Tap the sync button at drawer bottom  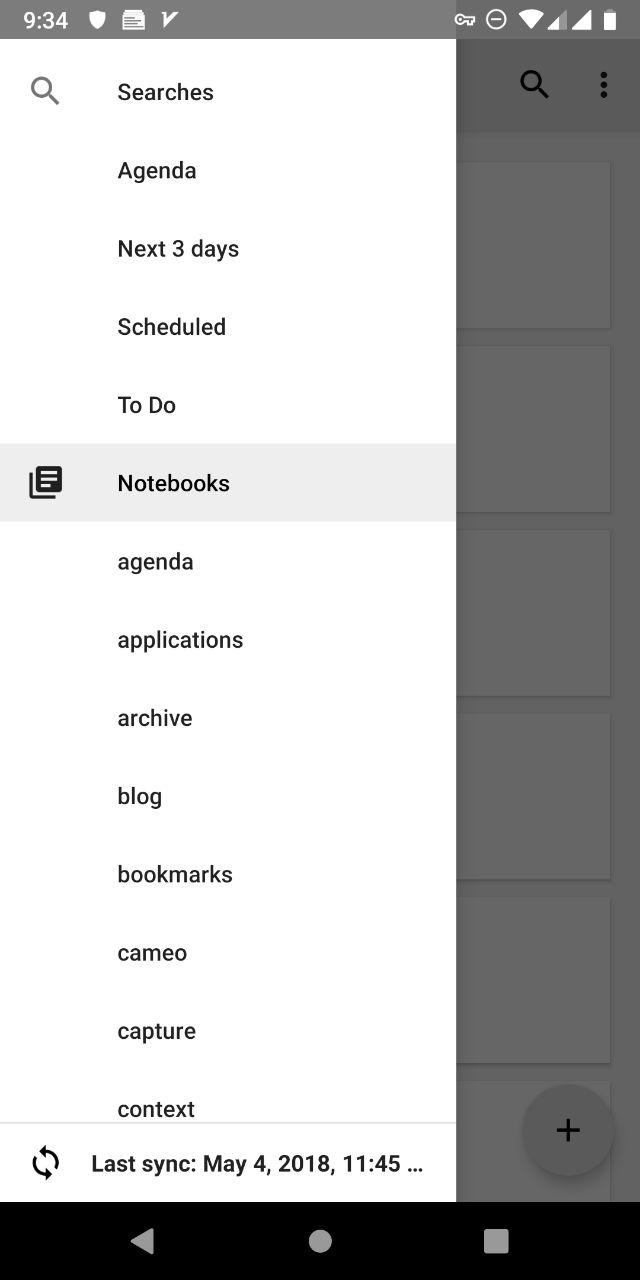coord(45,1163)
